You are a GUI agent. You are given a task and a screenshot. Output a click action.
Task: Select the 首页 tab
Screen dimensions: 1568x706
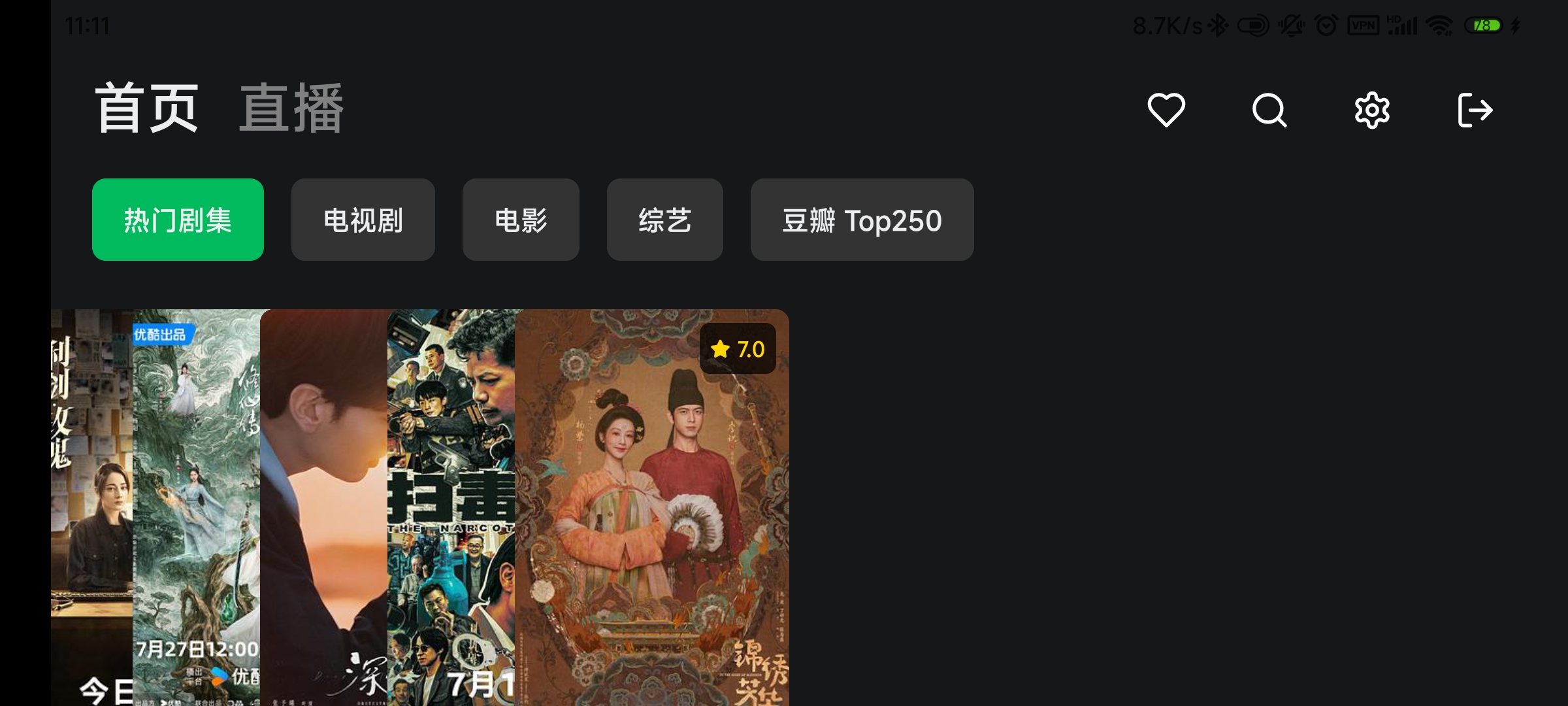[147, 109]
